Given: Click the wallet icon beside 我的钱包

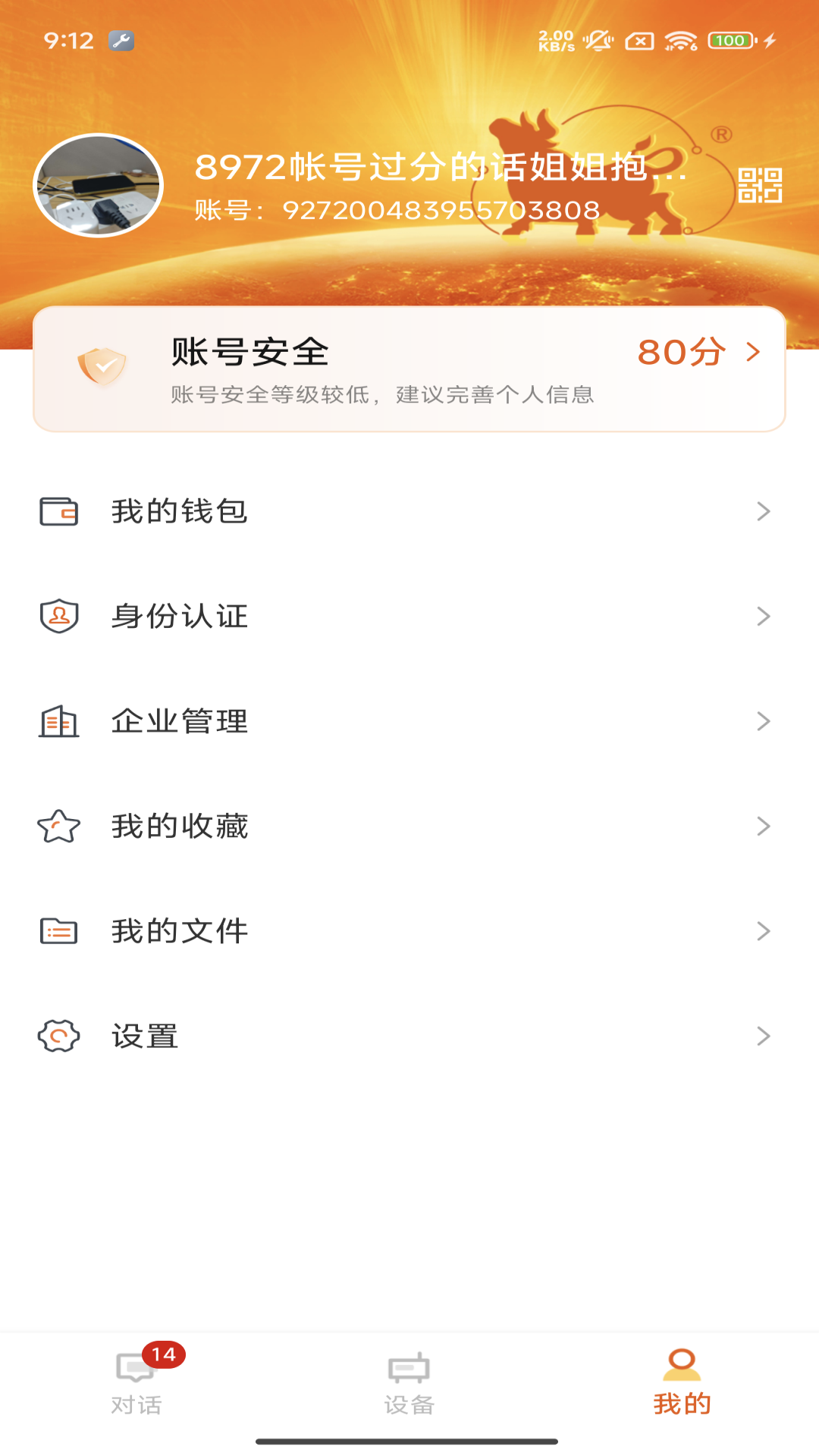Looking at the screenshot, I should [60, 513].
